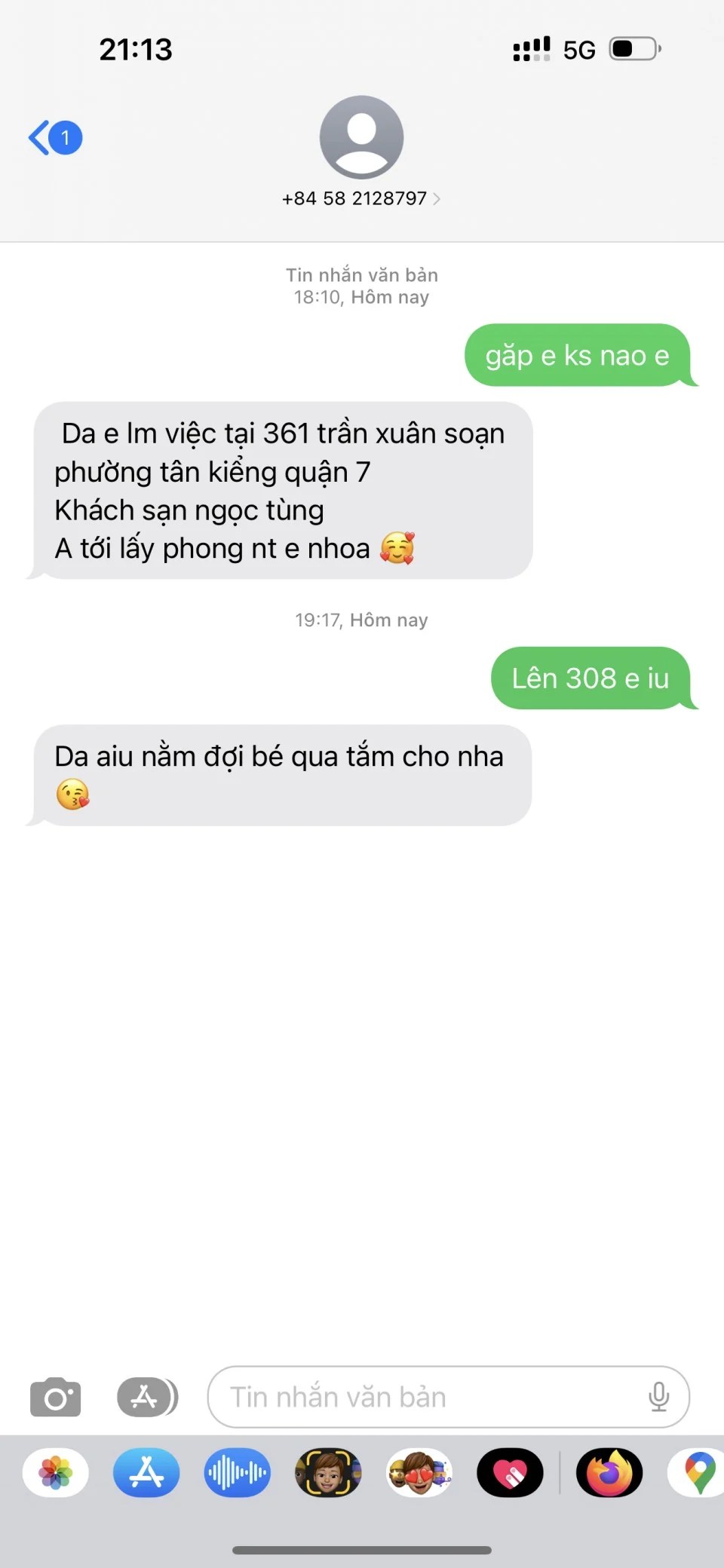This screenshot has height=1568, width=724.
Task: Open the Memoji app in the strip
Action: click(x=328, y=1472)
